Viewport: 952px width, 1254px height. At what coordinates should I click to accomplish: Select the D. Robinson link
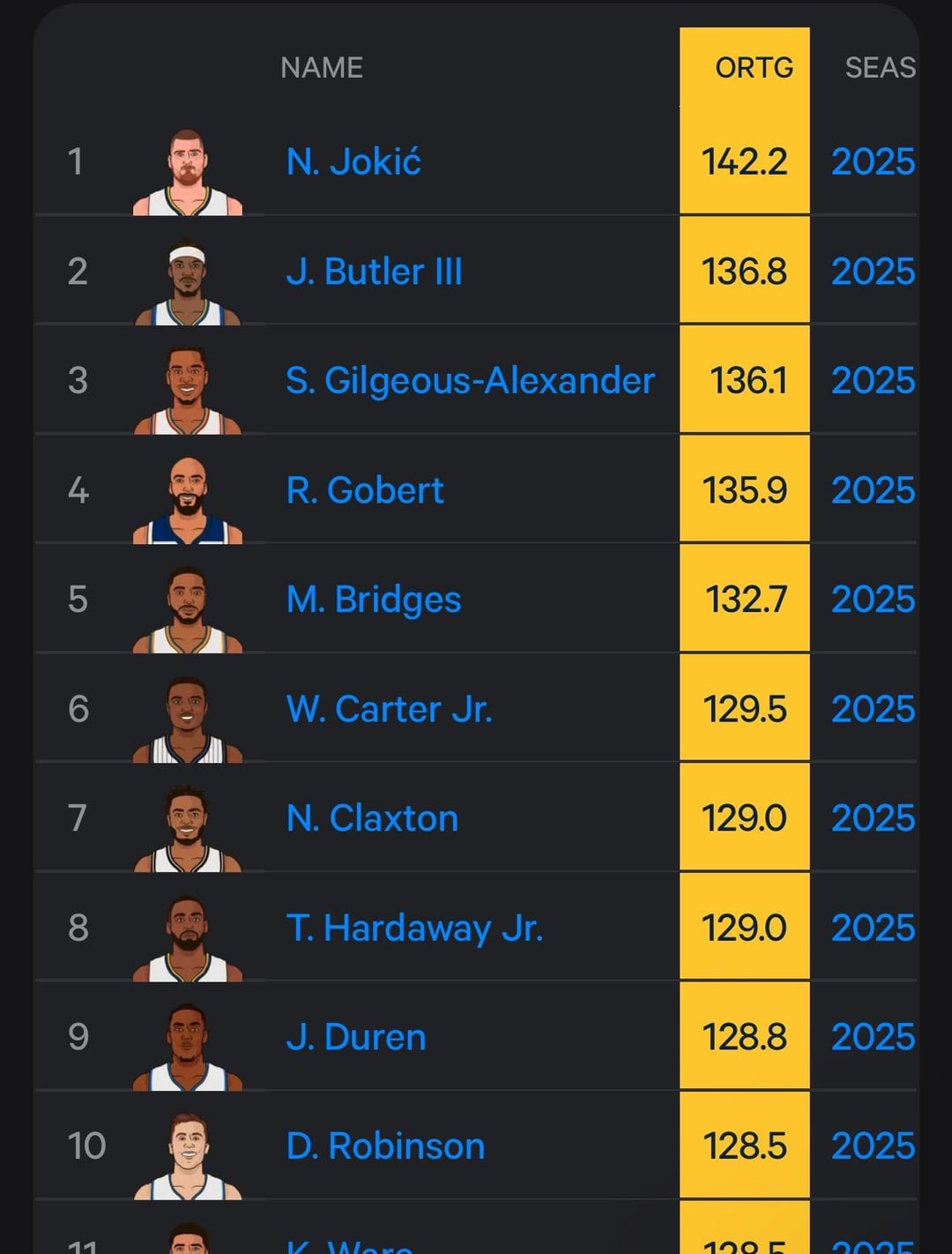pyautogui.click(x=385, y=1146)
